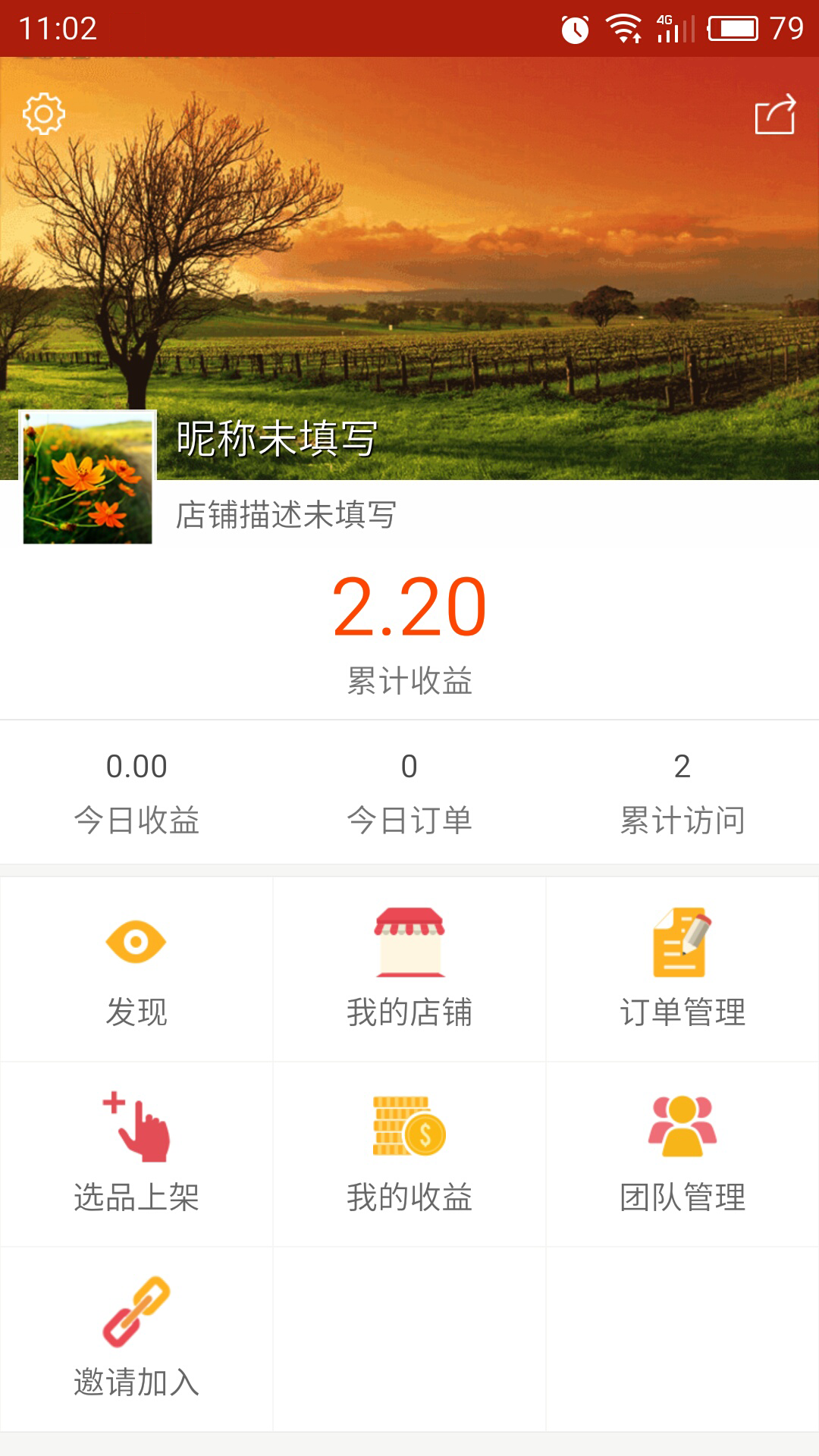819x1456 pixels.
Task: Open 团队管理 (Team Management)
Action: 682,1154
